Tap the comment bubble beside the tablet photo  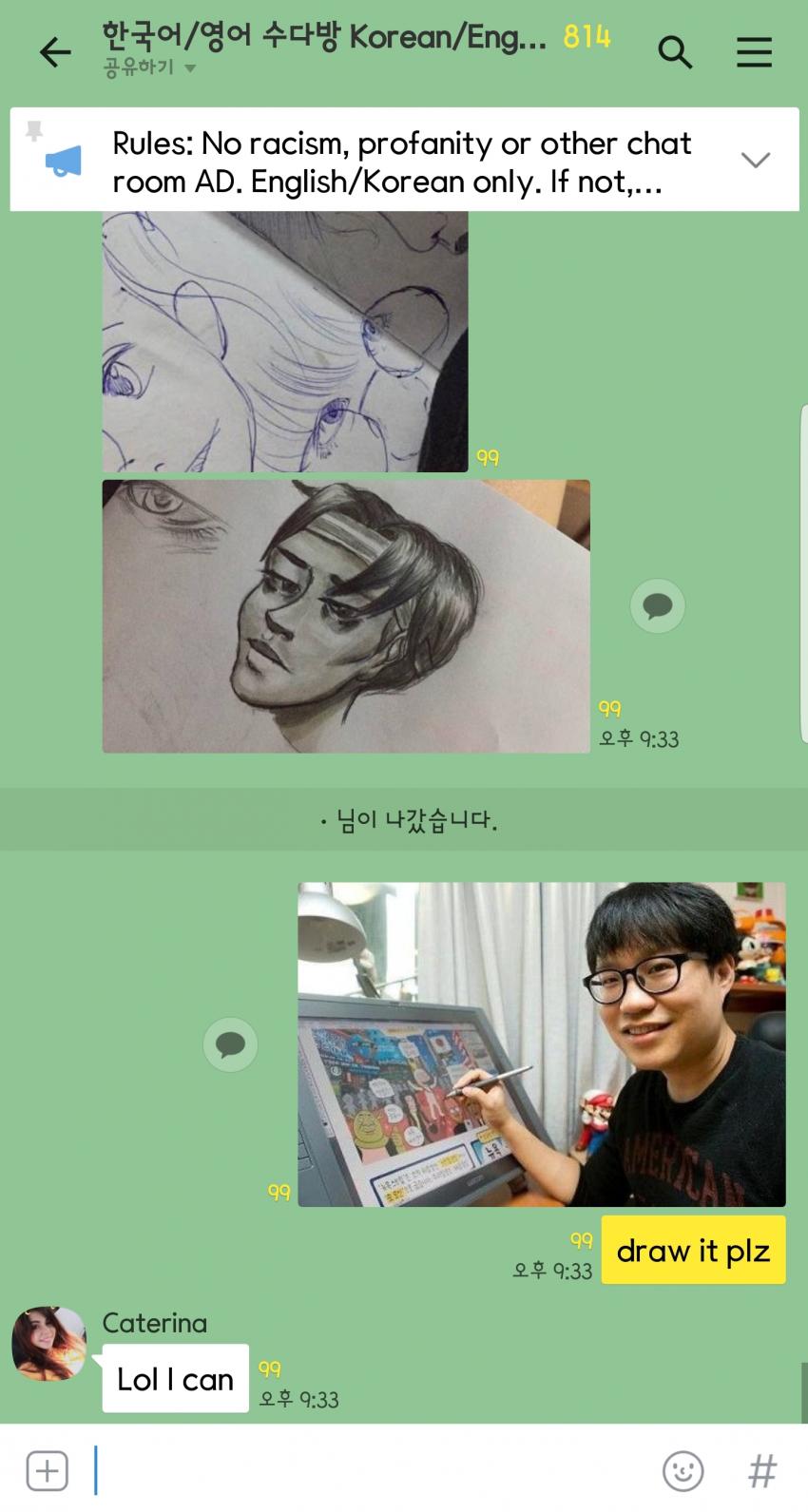click(x=230, y=1044)
